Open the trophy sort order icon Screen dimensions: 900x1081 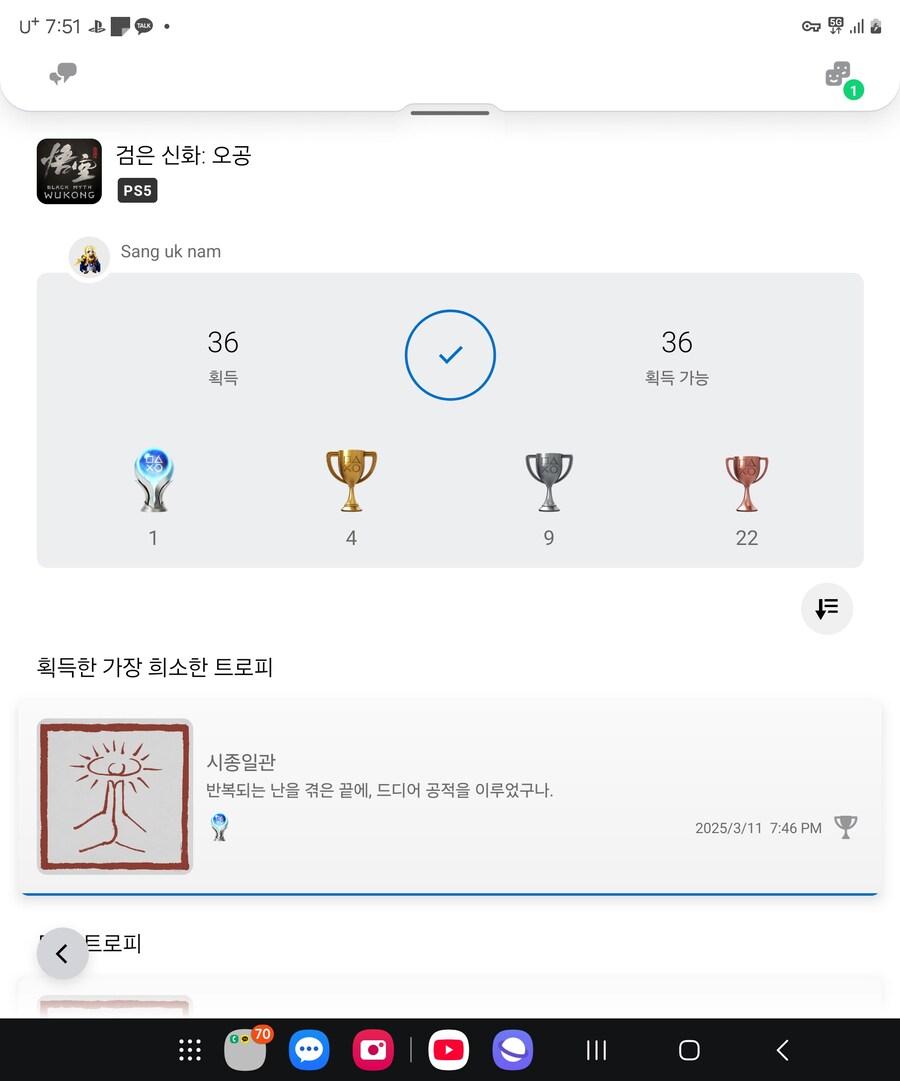827,608
